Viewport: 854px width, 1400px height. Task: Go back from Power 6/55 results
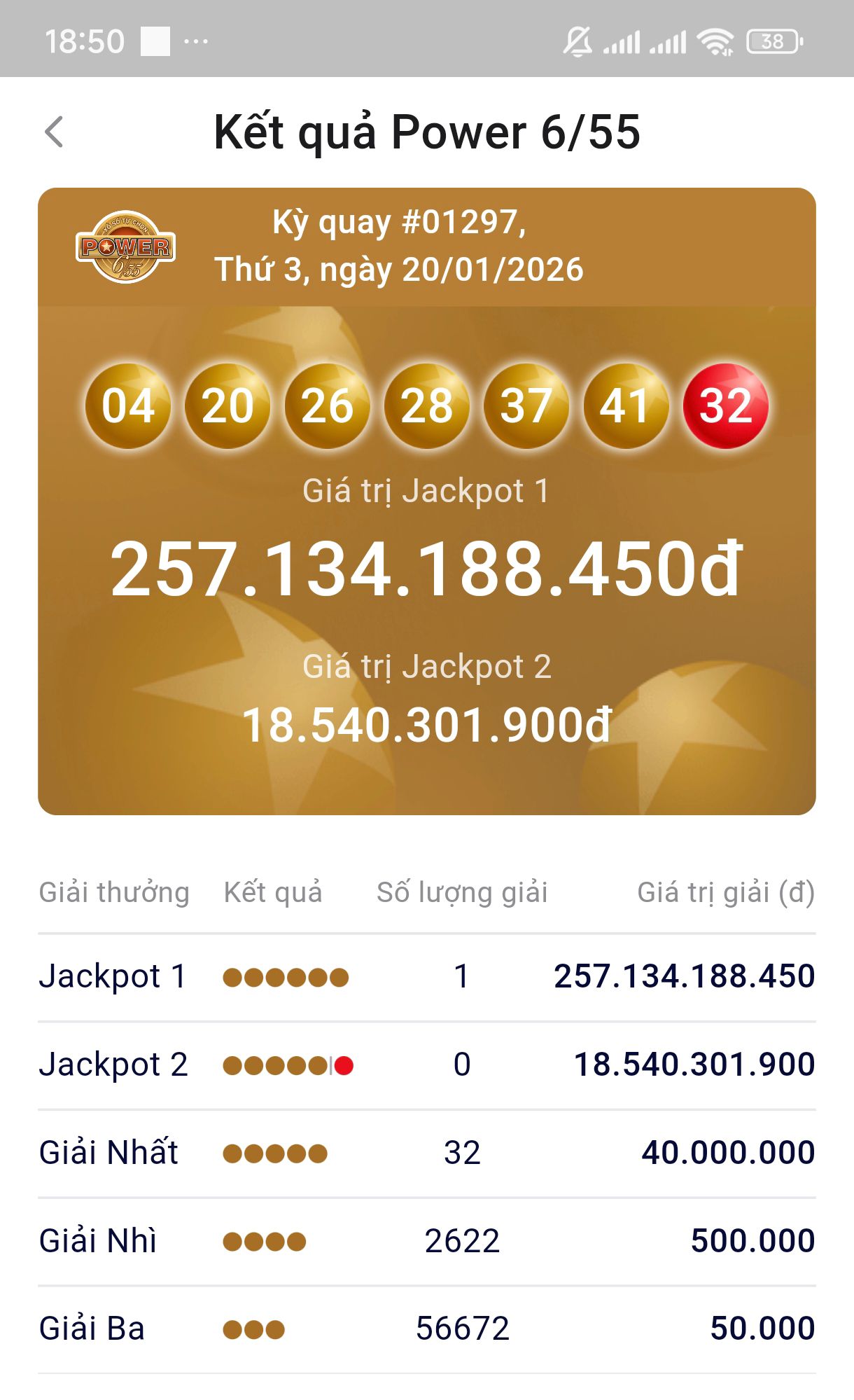point(55,132)
